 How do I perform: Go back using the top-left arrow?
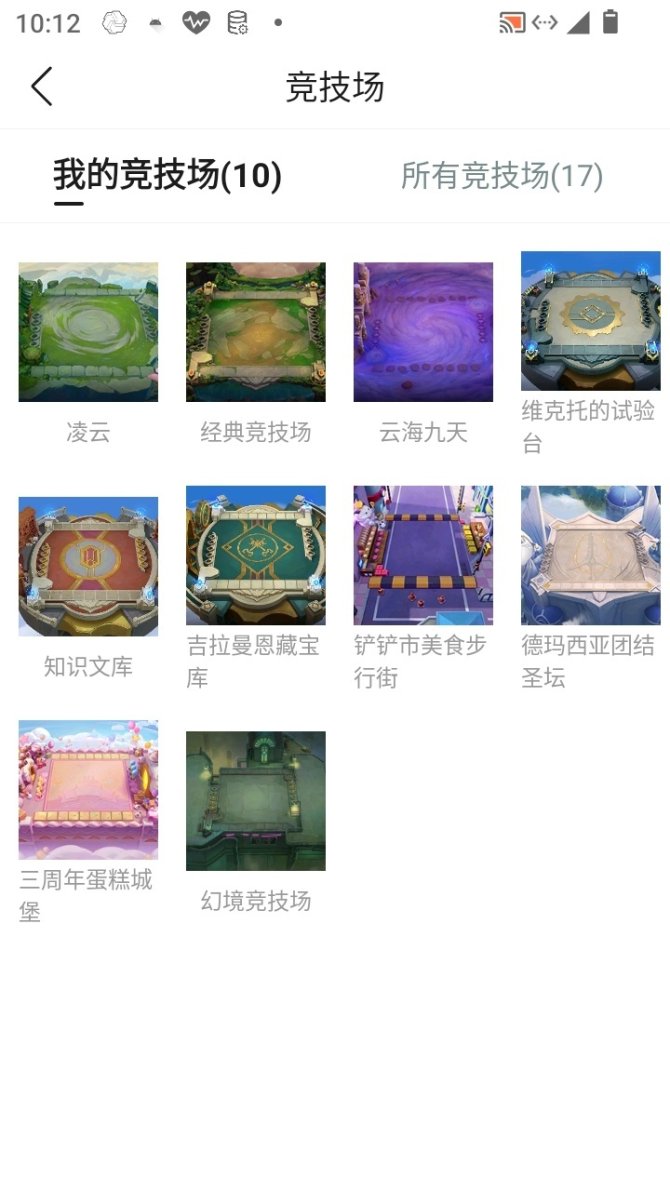click(x=41, y=87)
